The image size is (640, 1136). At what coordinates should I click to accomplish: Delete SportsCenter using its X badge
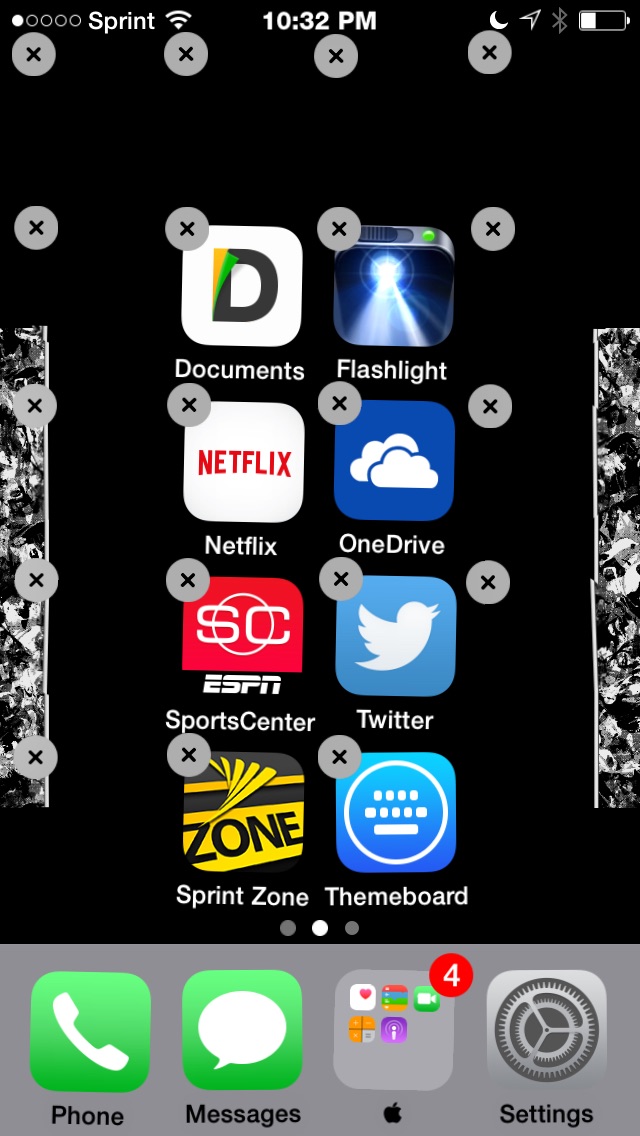[x=188, y=580]
